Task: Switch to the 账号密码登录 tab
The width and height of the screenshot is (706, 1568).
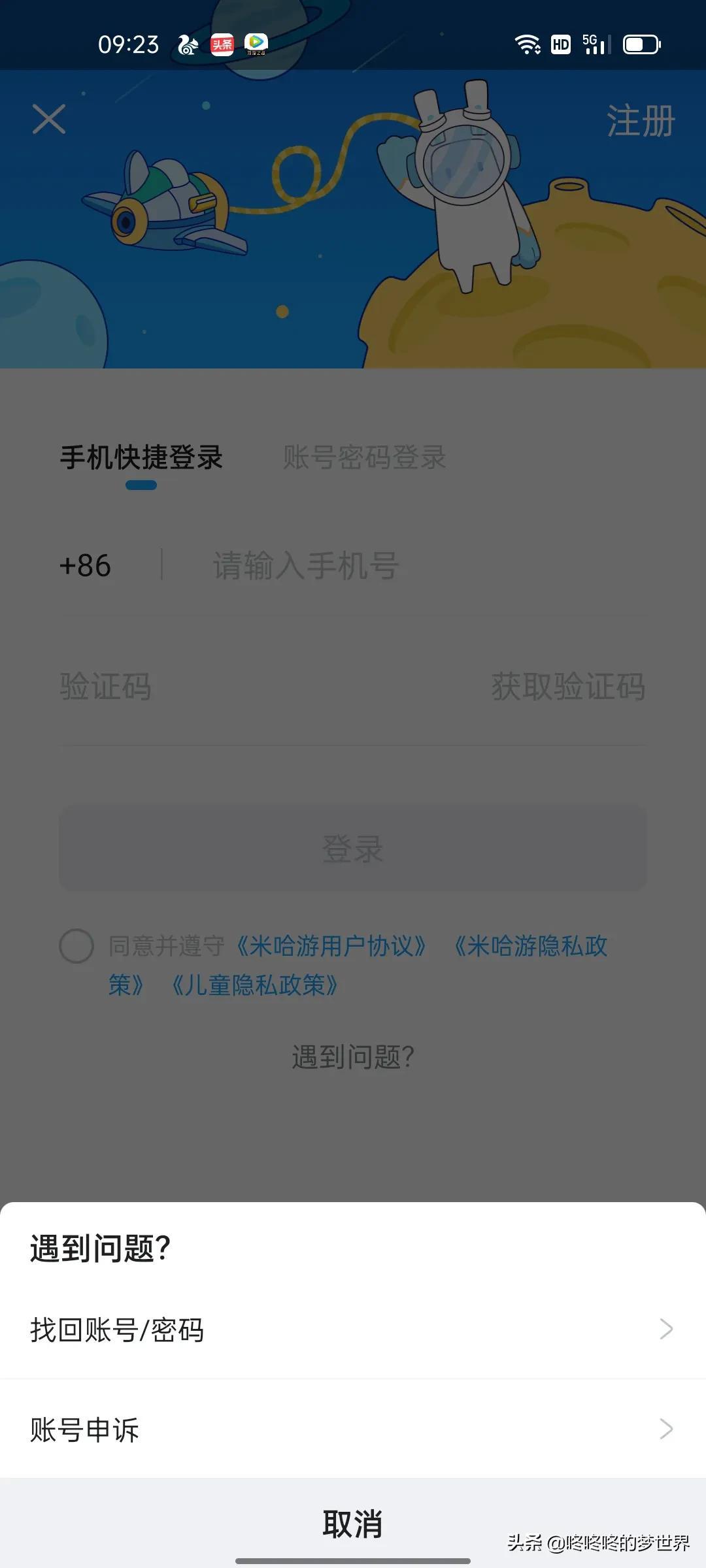Action: (x=365, y=458)
